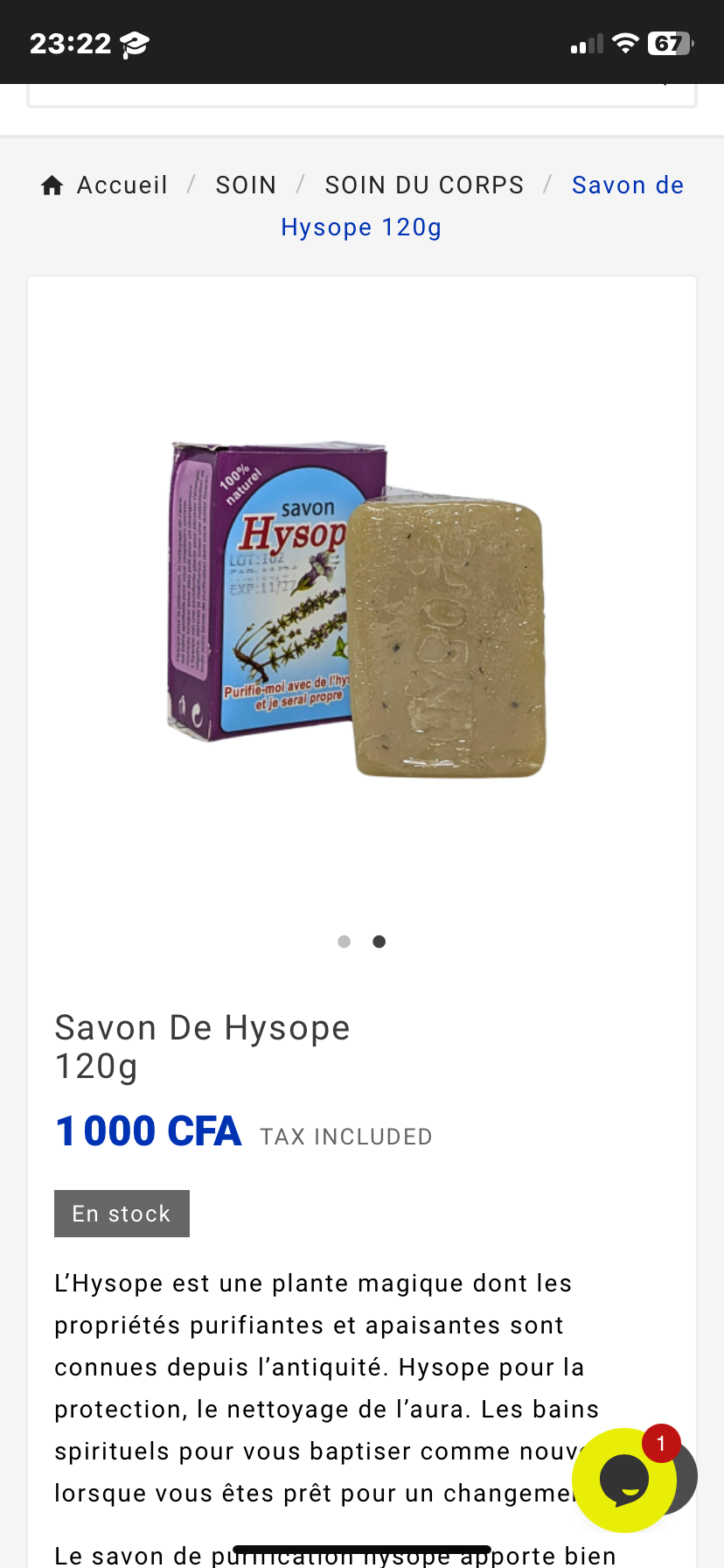This screenshot has height=1568, width=724.
Task: Tap the battery indicator showing 67
Action: point(668,41)
